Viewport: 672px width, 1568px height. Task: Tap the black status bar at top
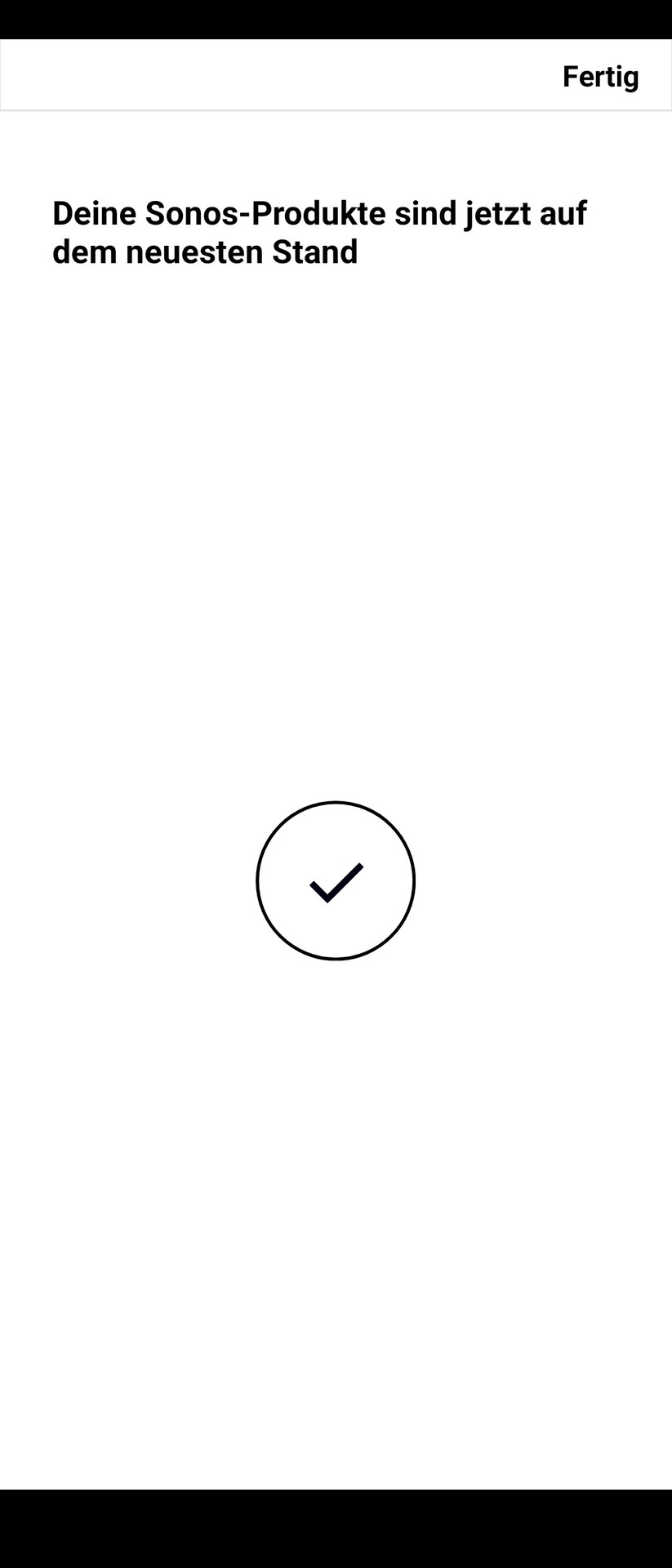pos(336,16)
